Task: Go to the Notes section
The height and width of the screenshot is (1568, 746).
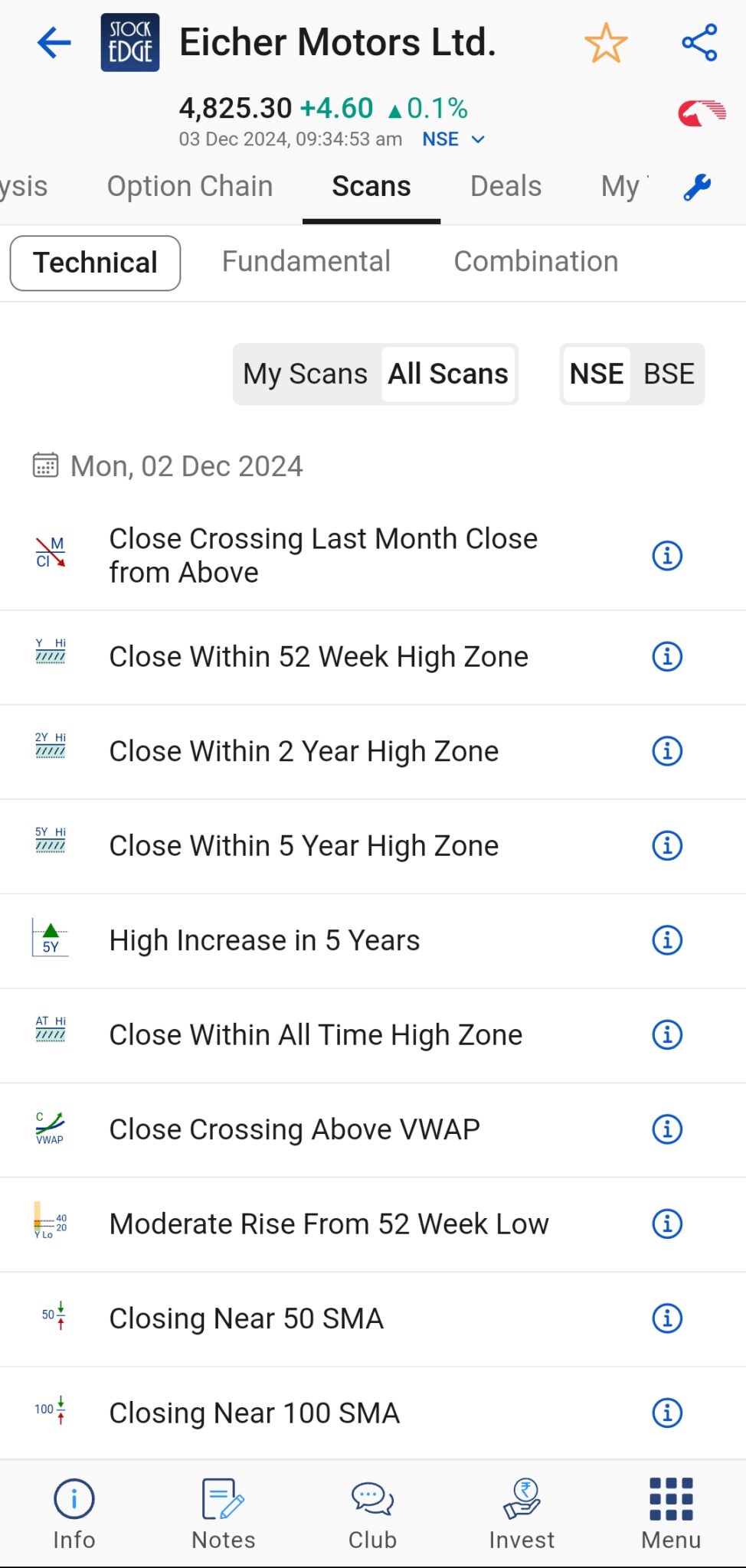Action: tap(223, 1514)
